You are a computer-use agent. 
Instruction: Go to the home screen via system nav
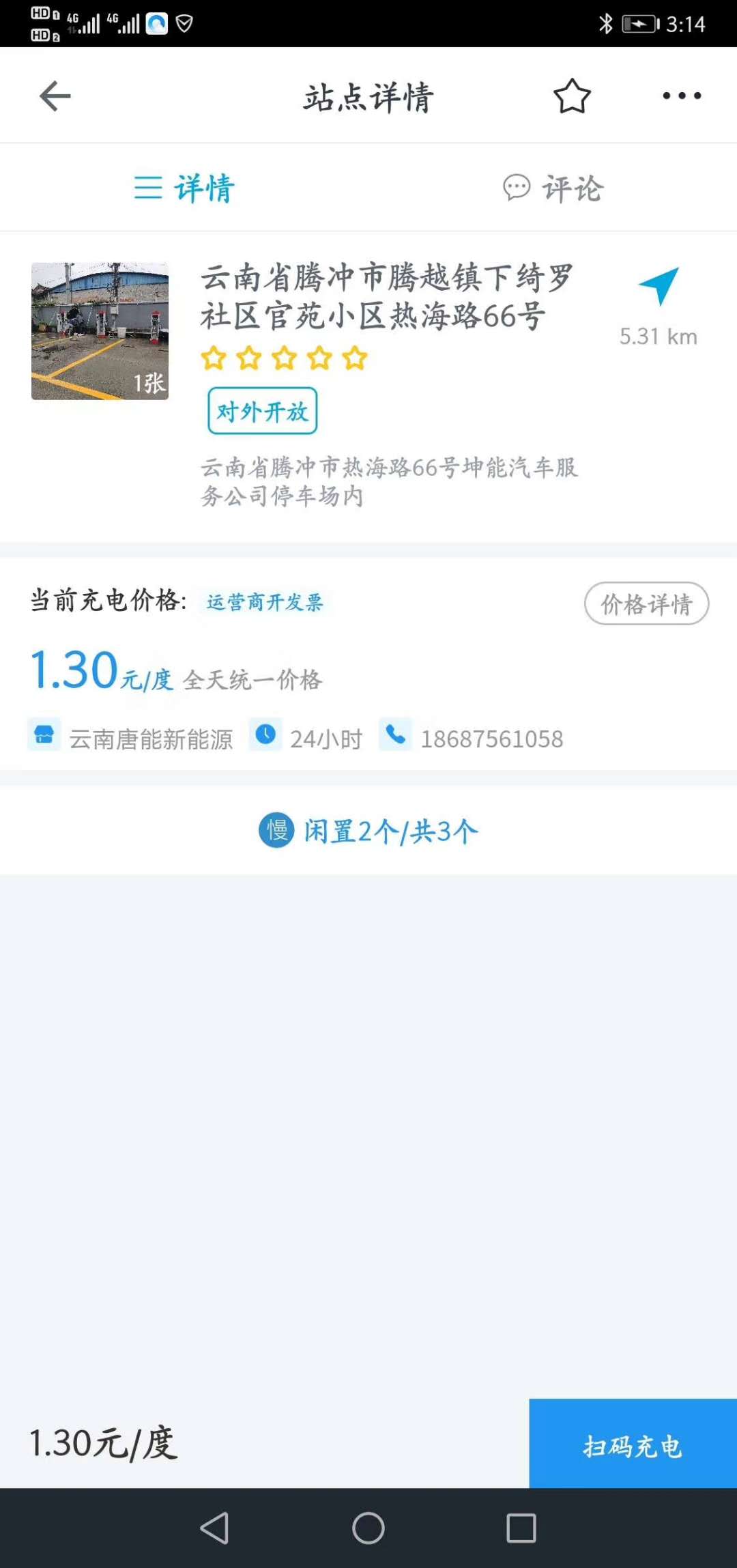tap(369, 1528)
